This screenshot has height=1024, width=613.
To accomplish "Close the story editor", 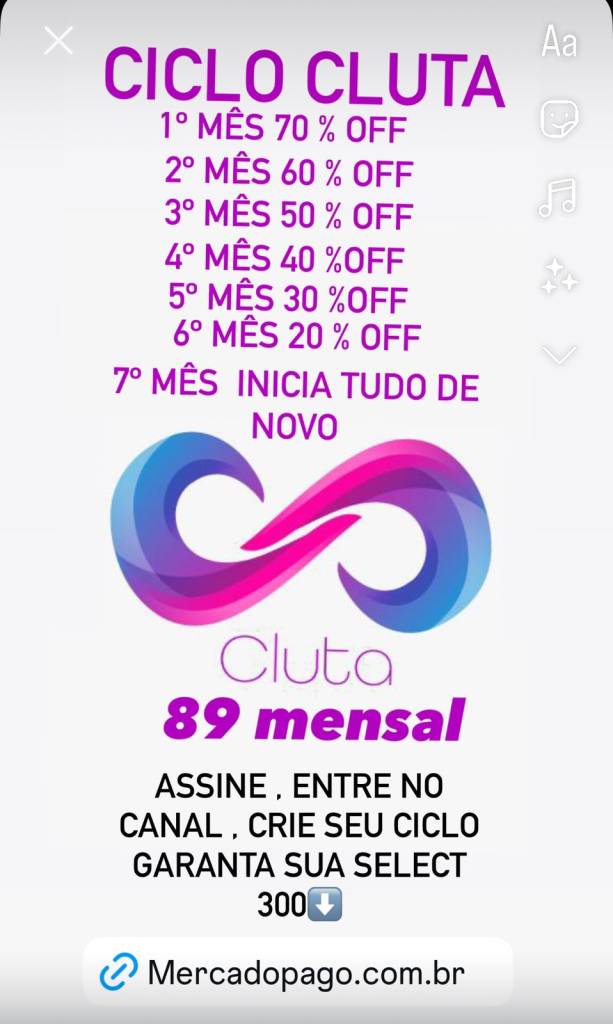I will pos(59,41).
